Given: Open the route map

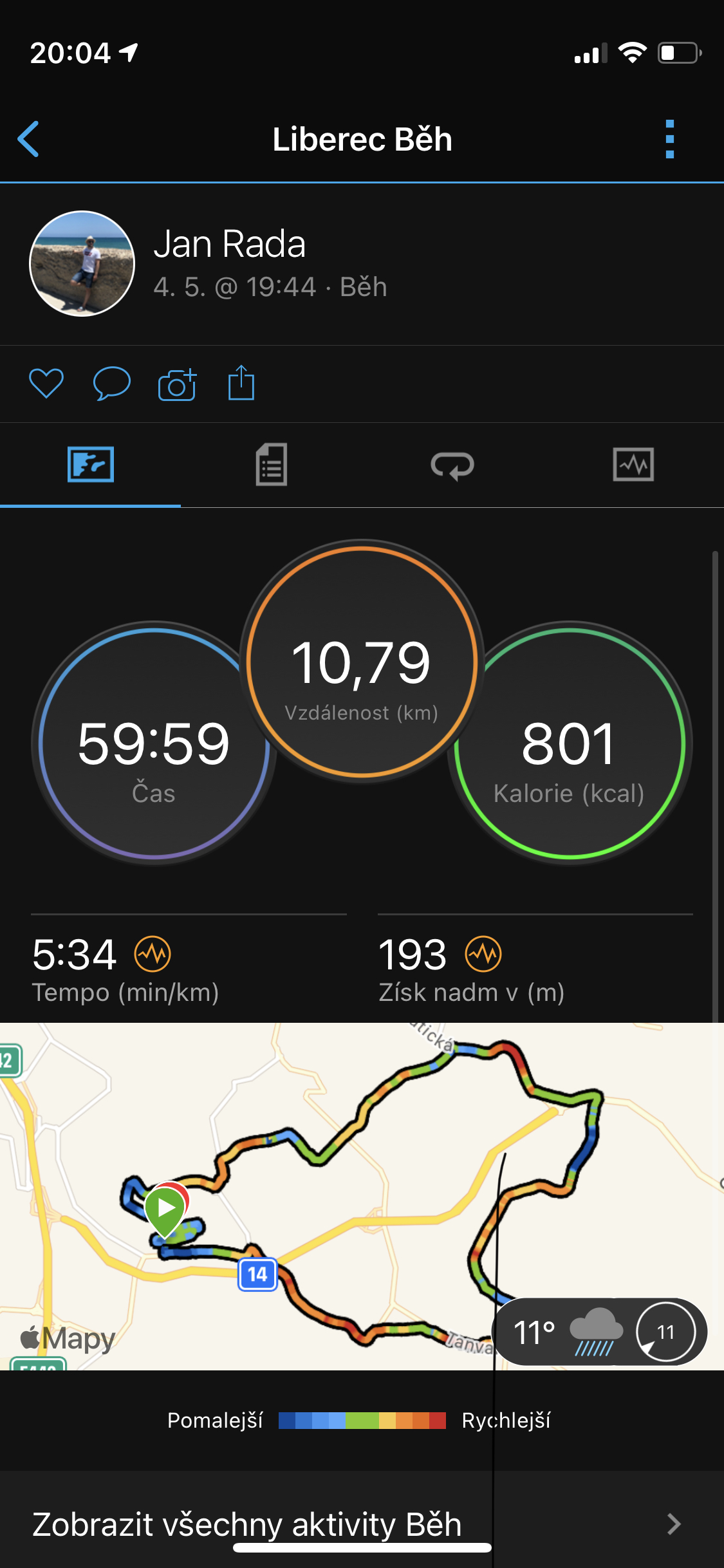Looking at the screenshot, I should (362, 1196).
